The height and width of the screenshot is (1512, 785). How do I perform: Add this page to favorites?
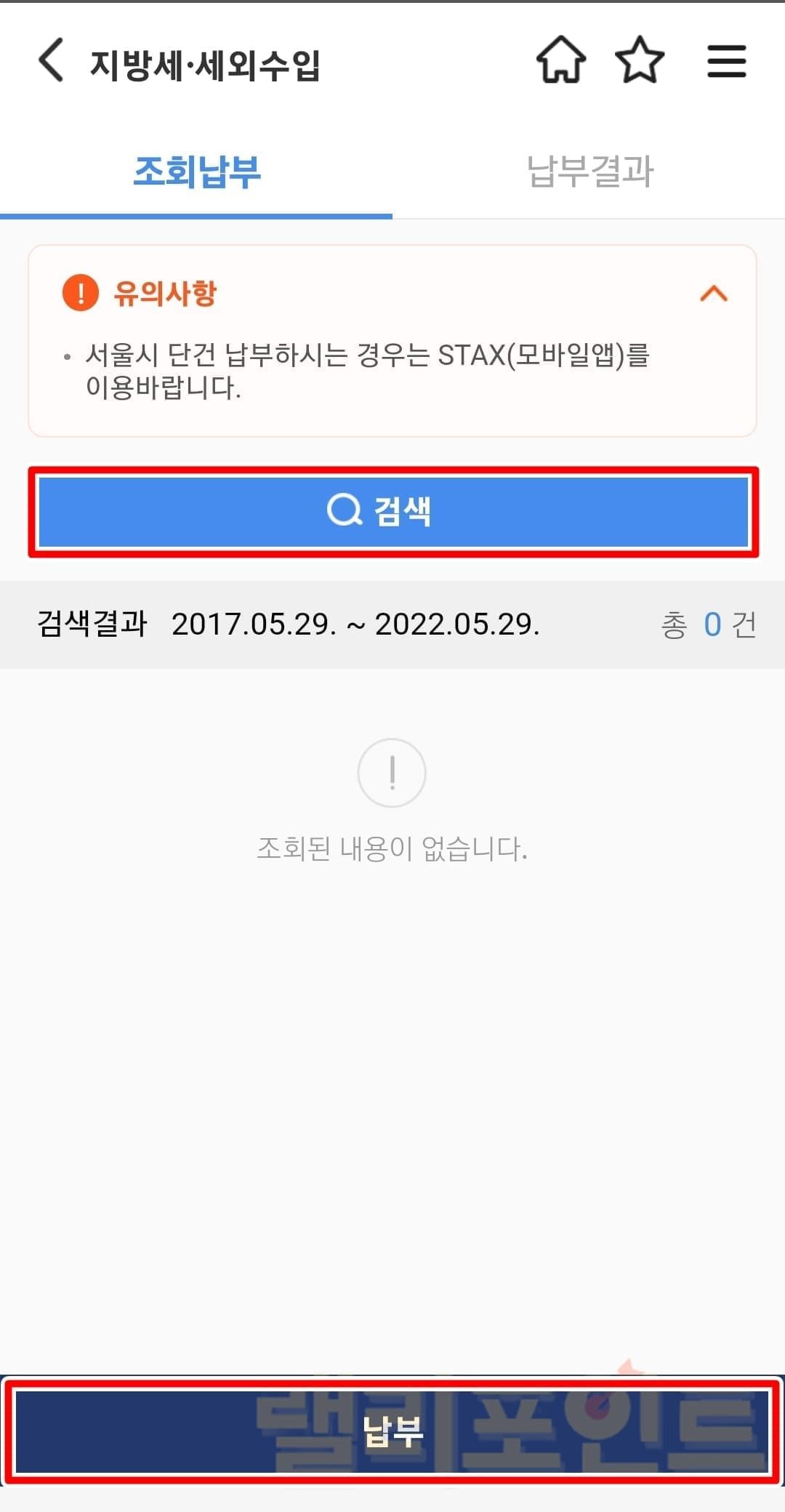[x=640, y=60]
